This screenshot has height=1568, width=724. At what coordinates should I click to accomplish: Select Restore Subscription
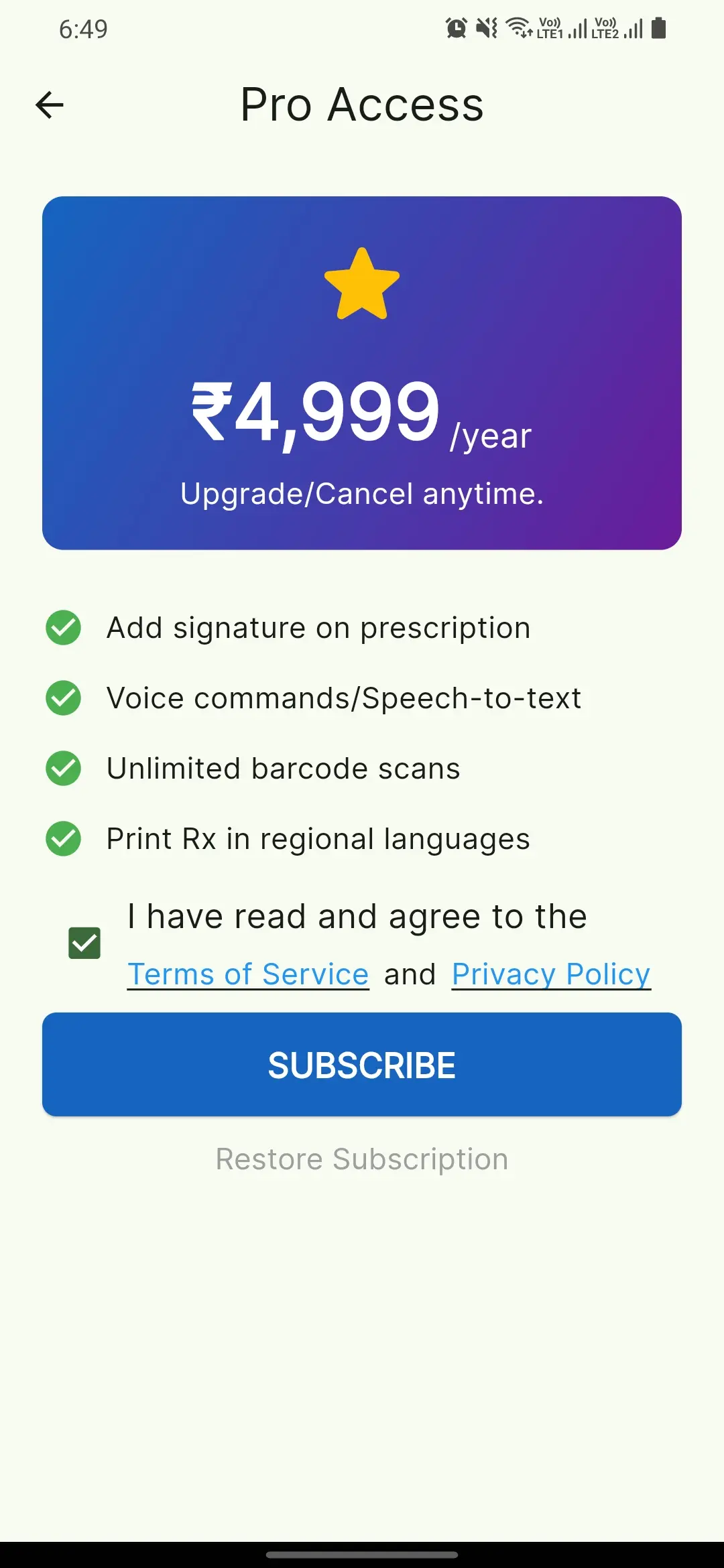pos(362,1159)
